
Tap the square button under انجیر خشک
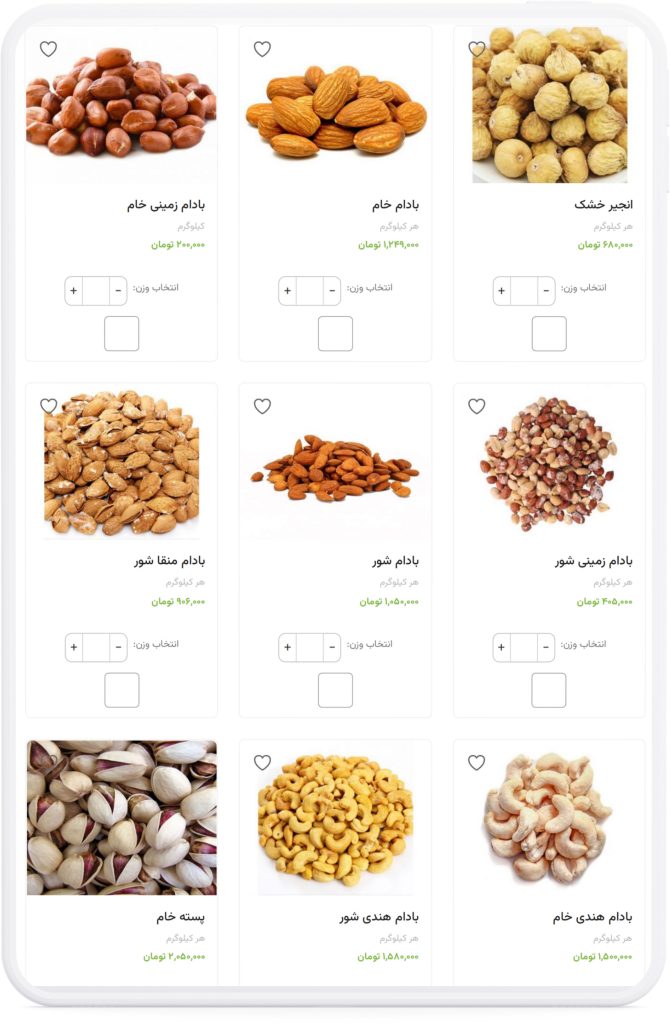(549, 334)
